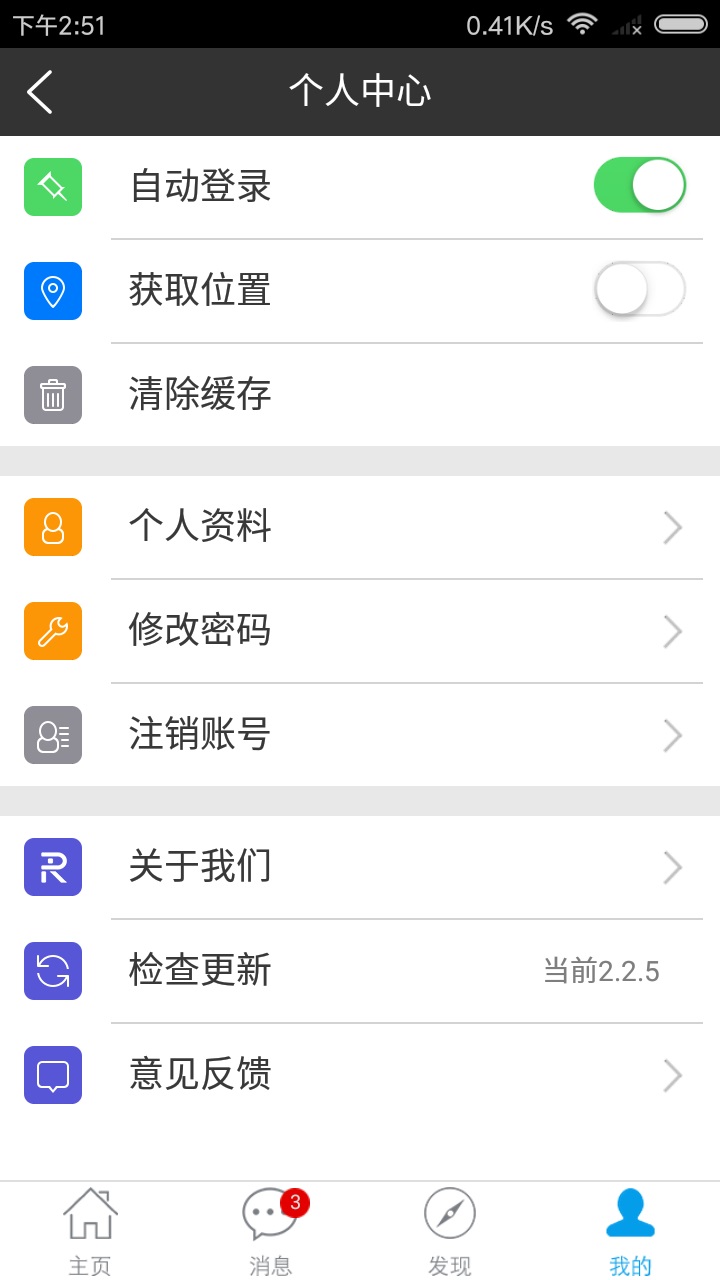Open 修改密码 with its chevron arrow
Image resolution: width=720 pixels, height=1280 pixels.
[672, 631]
